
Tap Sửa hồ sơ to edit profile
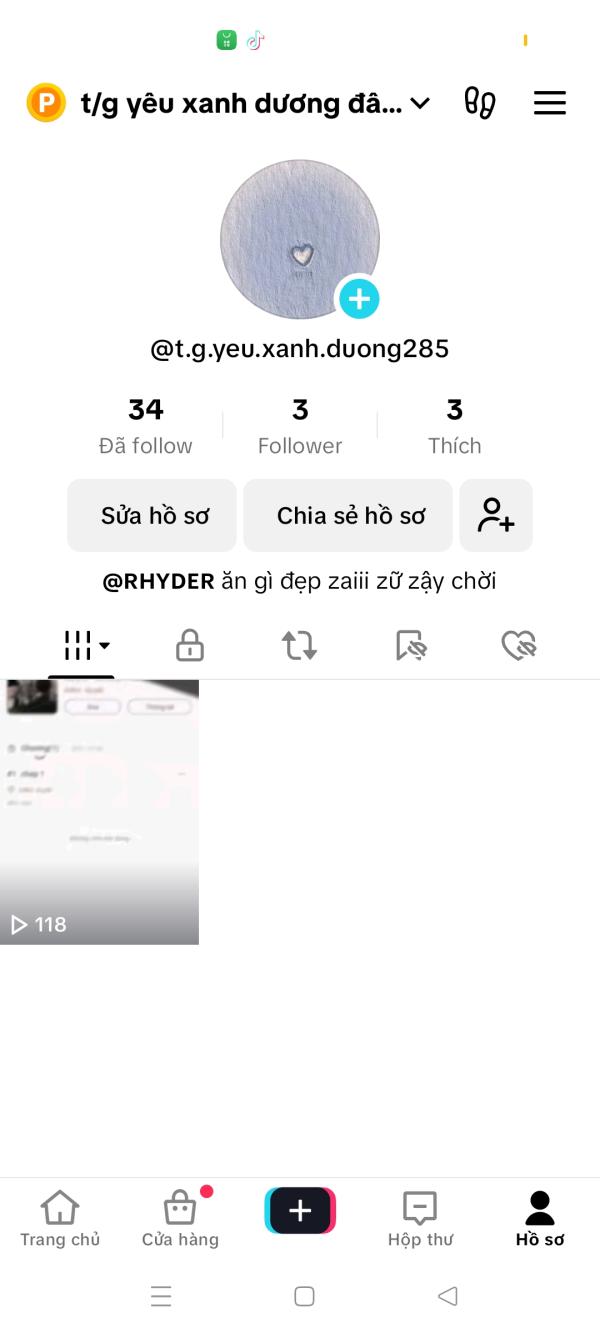pos(152,516)
